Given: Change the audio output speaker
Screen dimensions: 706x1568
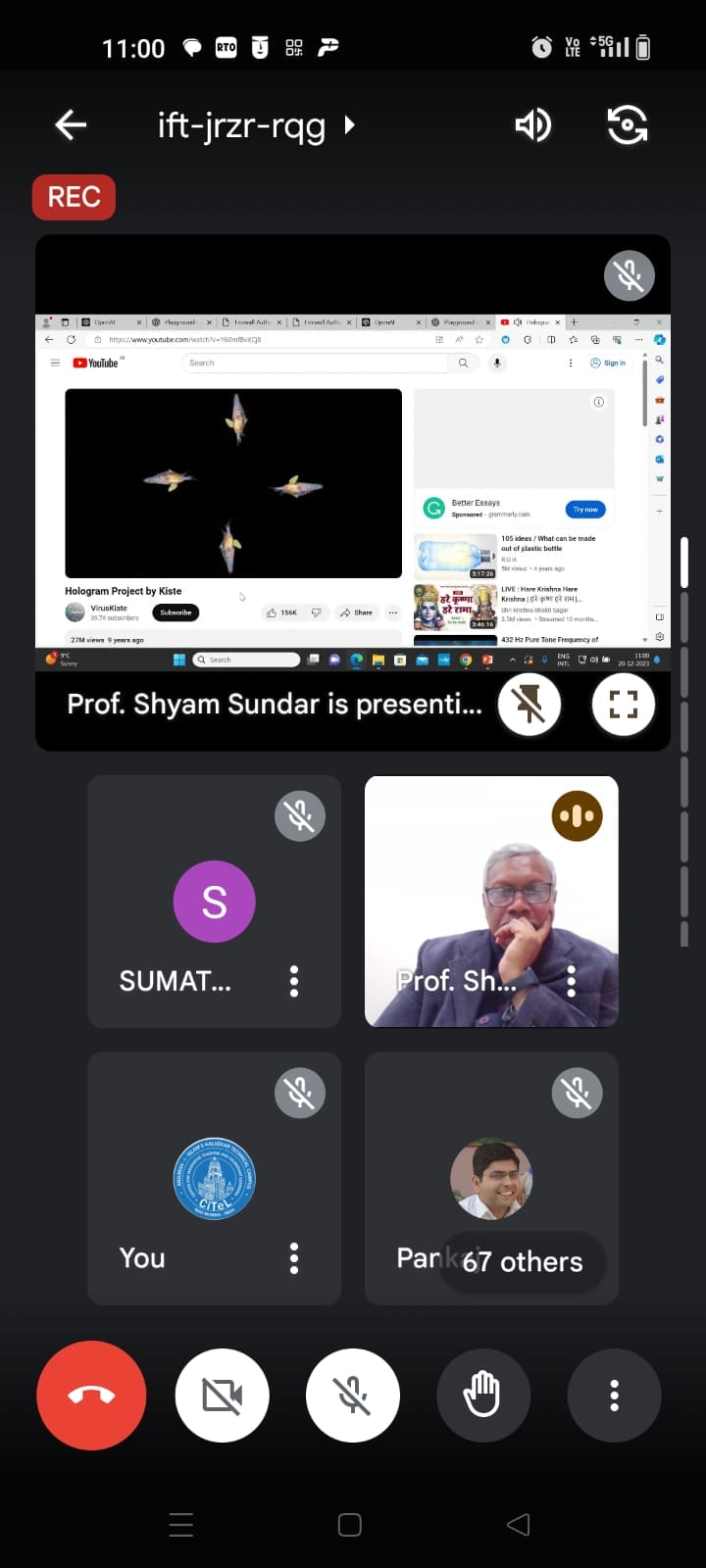Looking at the screenshot, I should click(533, 125).
